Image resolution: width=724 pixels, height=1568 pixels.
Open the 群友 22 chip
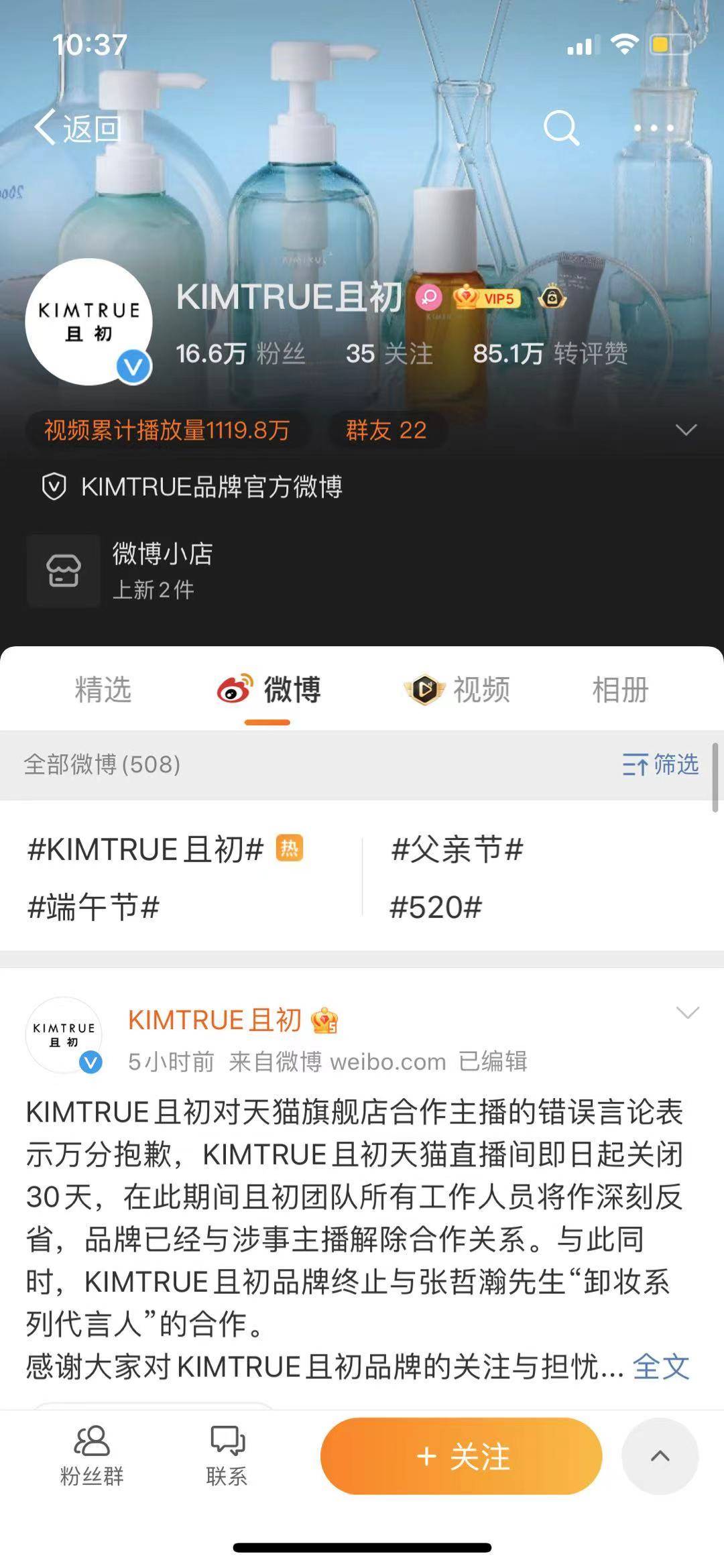(386, 430)
